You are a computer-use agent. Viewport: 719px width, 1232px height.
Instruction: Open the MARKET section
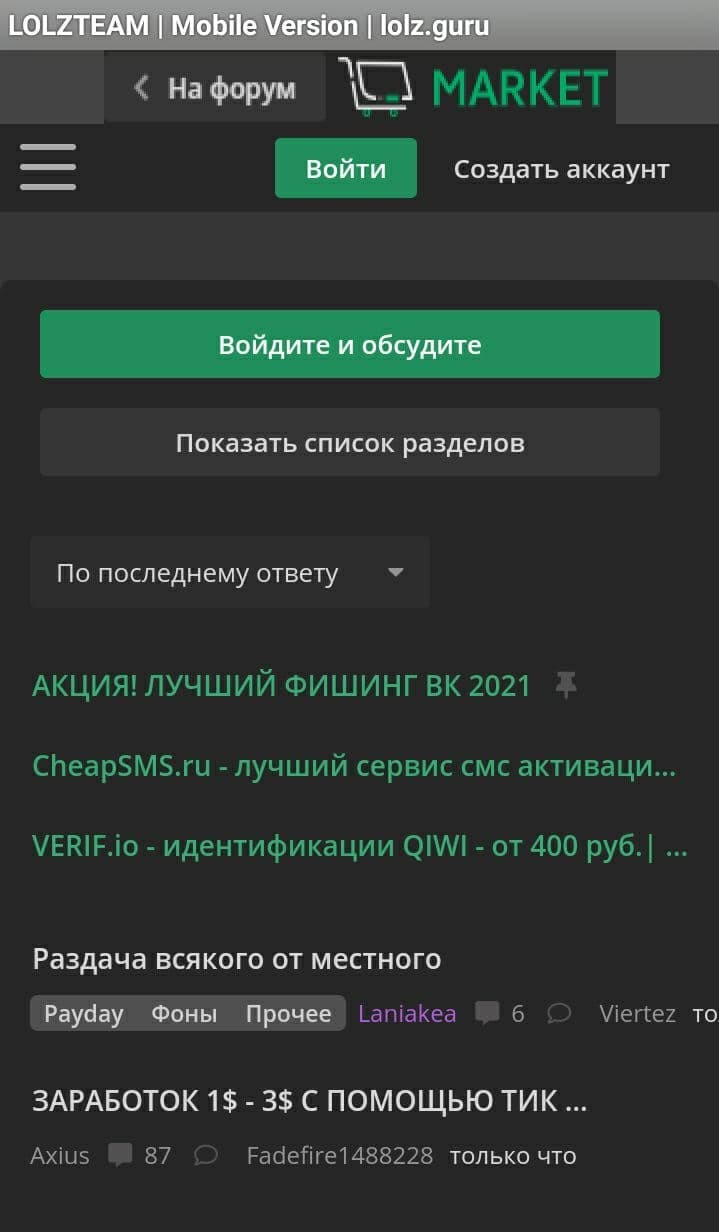[x=473, y=88]
